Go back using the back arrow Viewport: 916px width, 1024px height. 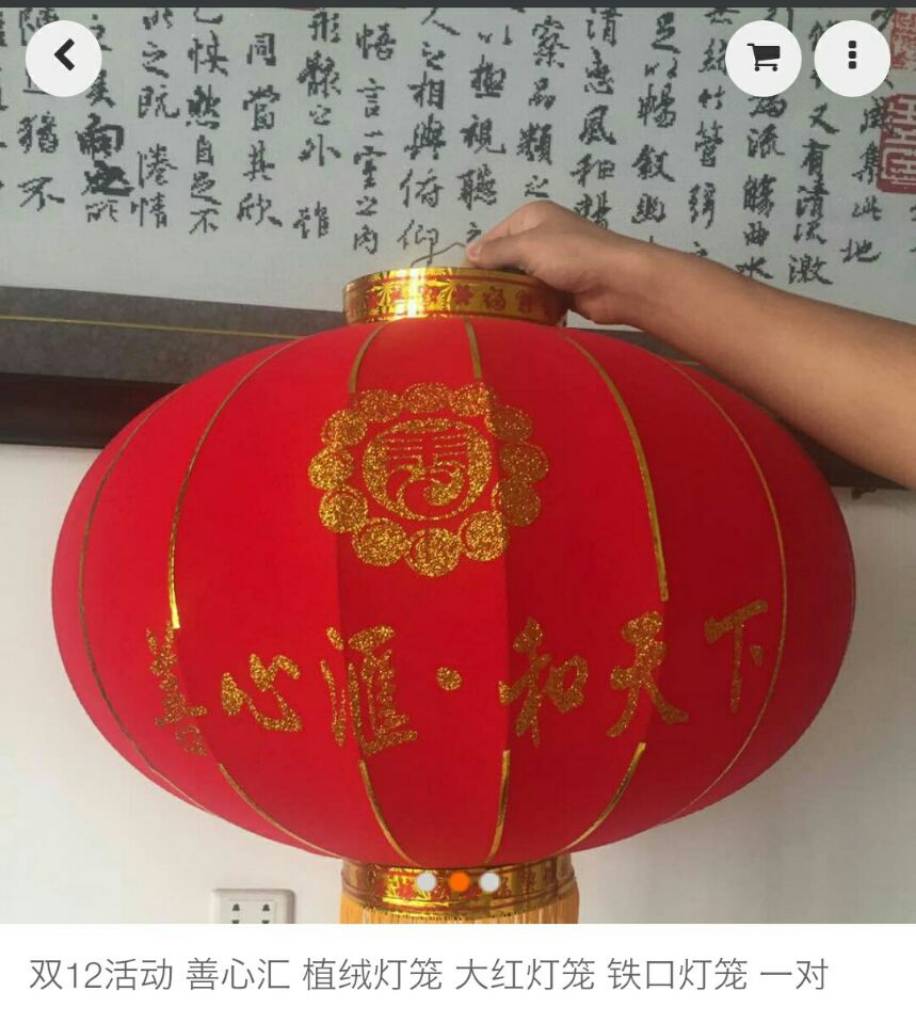(x=63, y=57)
